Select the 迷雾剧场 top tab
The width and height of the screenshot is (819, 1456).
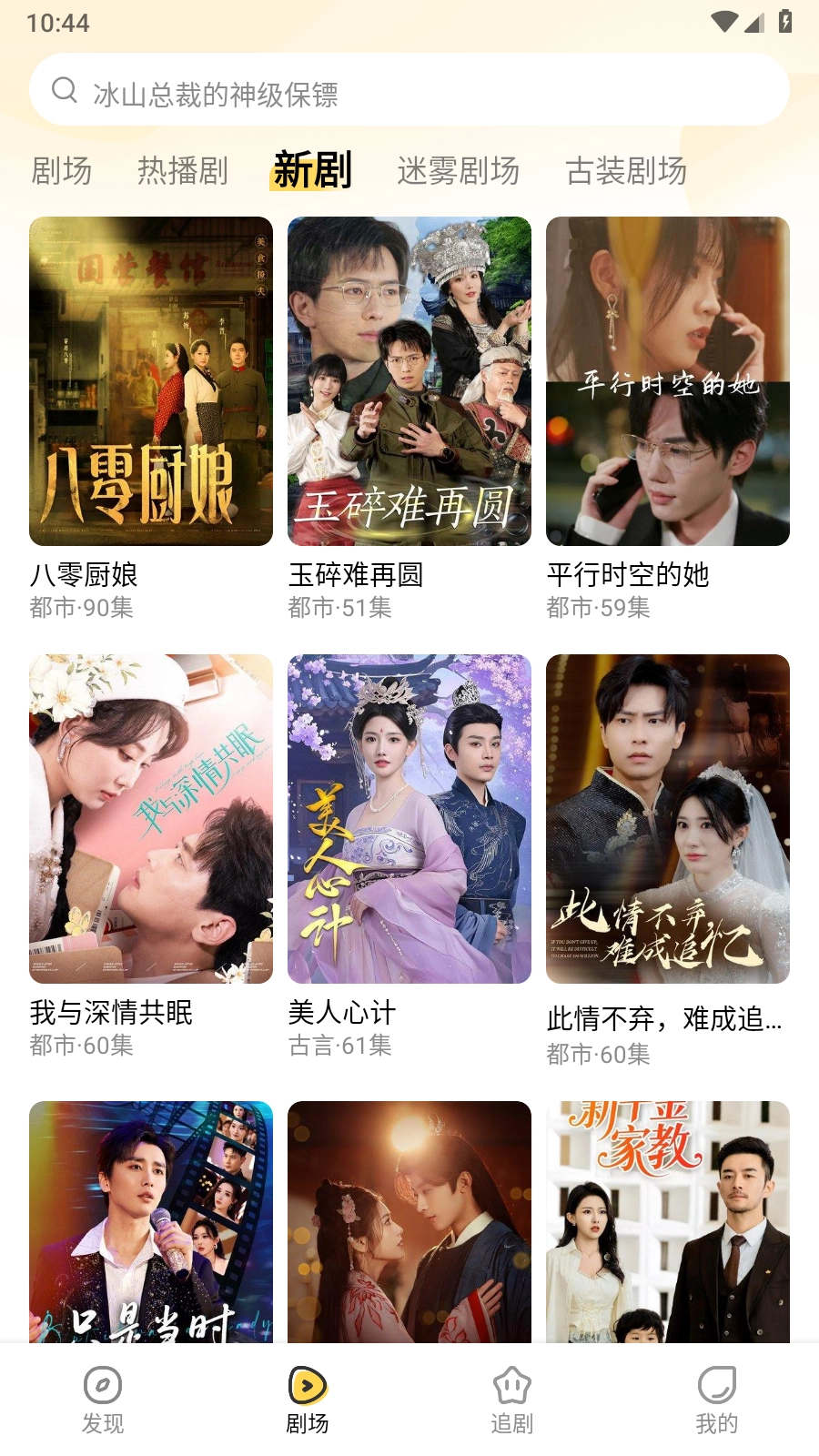coord(458,171)
